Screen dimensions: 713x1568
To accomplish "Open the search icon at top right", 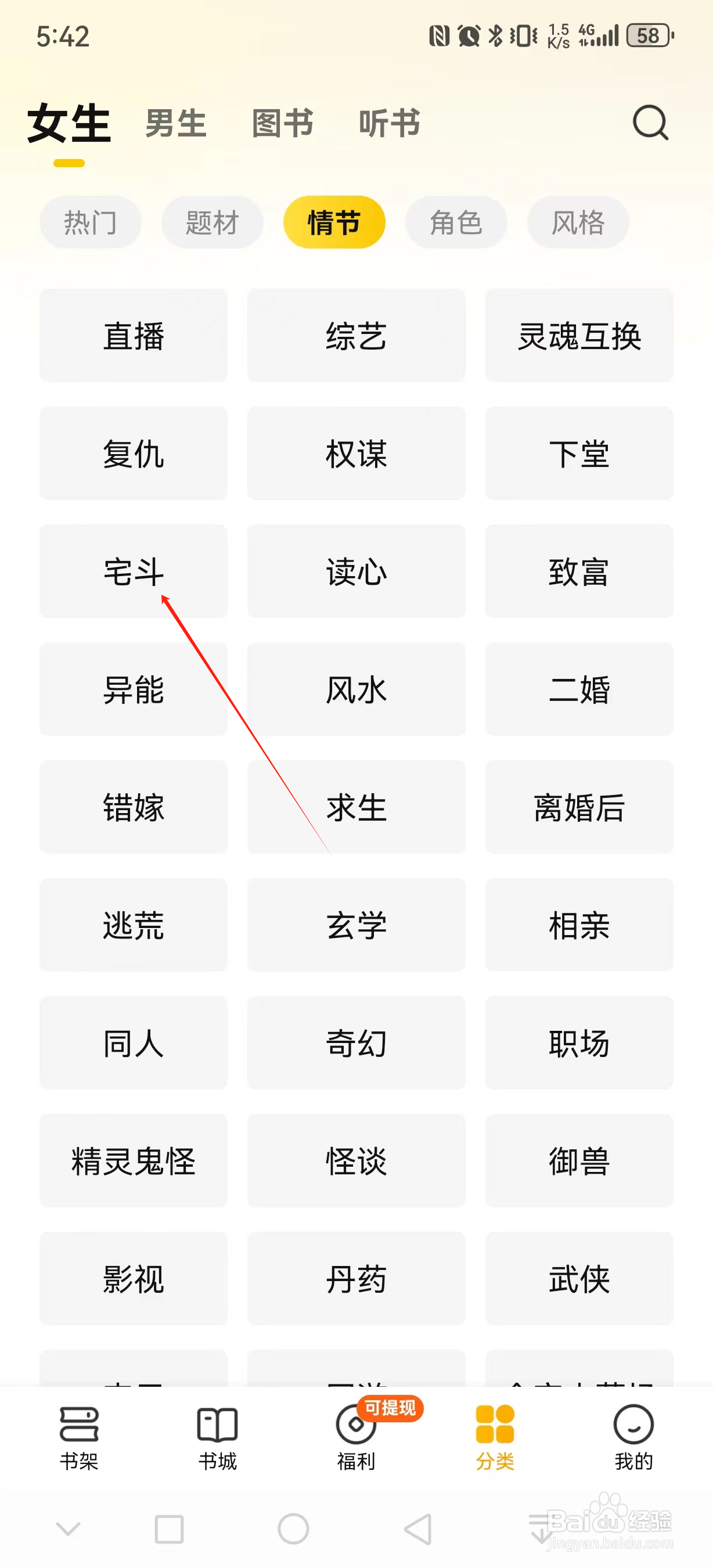I will tap(650, 123).
